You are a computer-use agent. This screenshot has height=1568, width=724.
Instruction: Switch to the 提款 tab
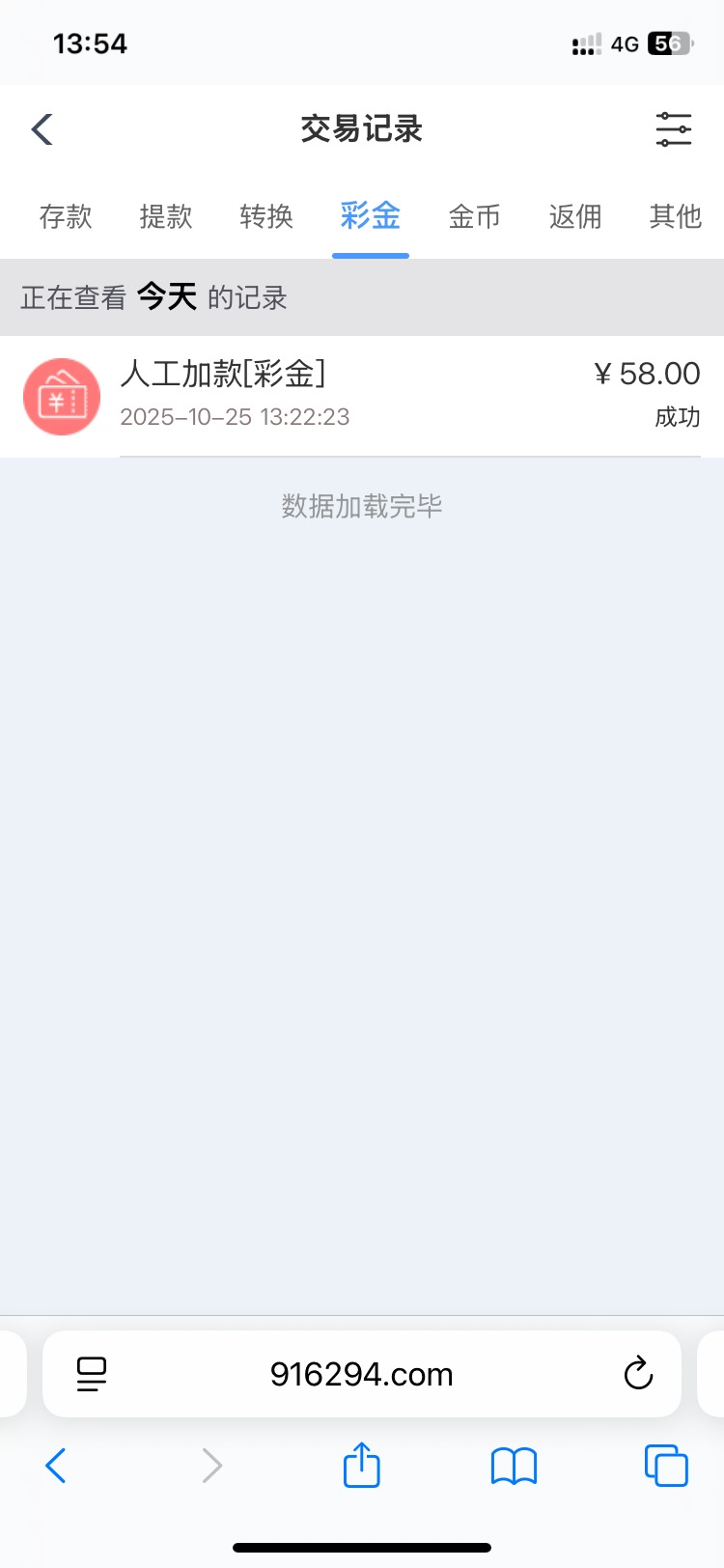tap(166, 216)
